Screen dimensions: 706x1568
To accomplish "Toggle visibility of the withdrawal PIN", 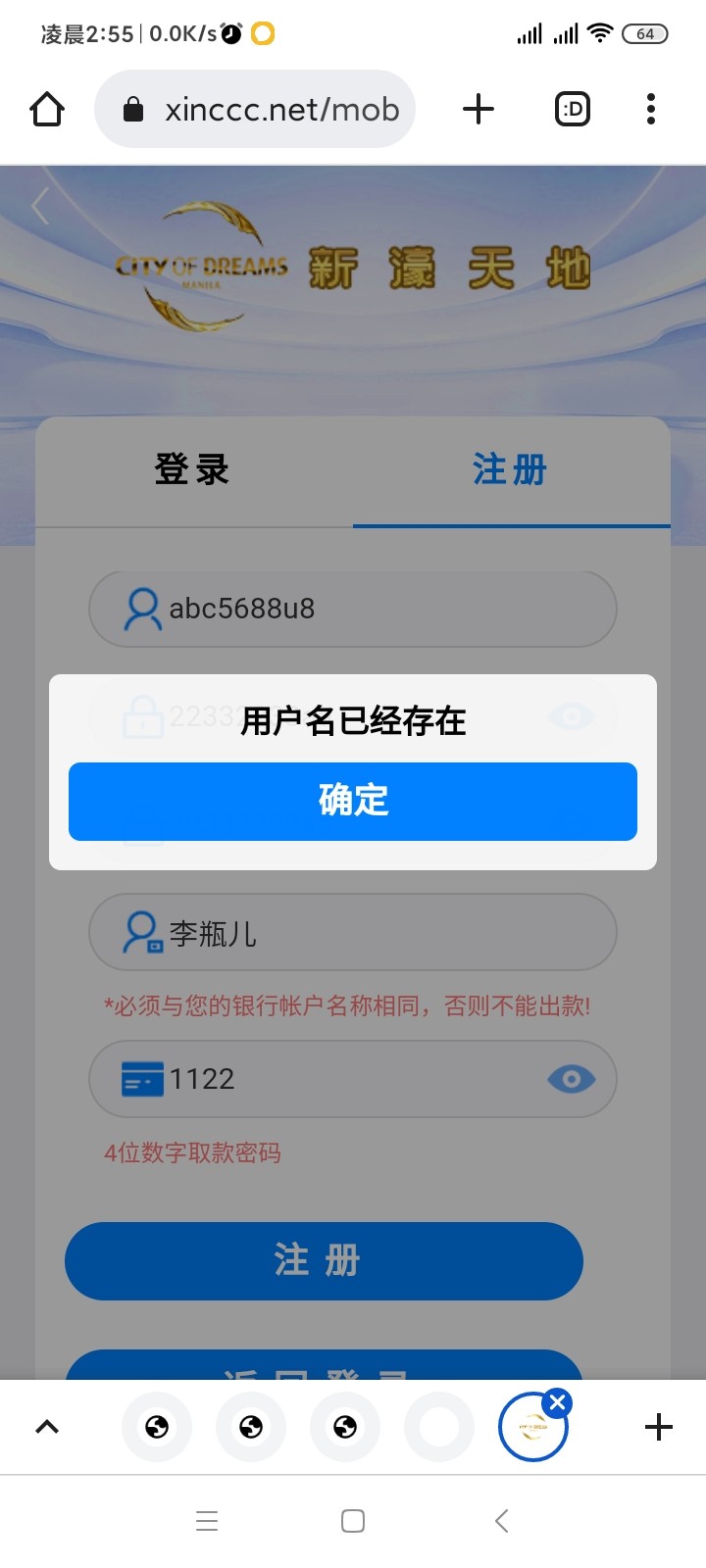I will [571, 1079].
